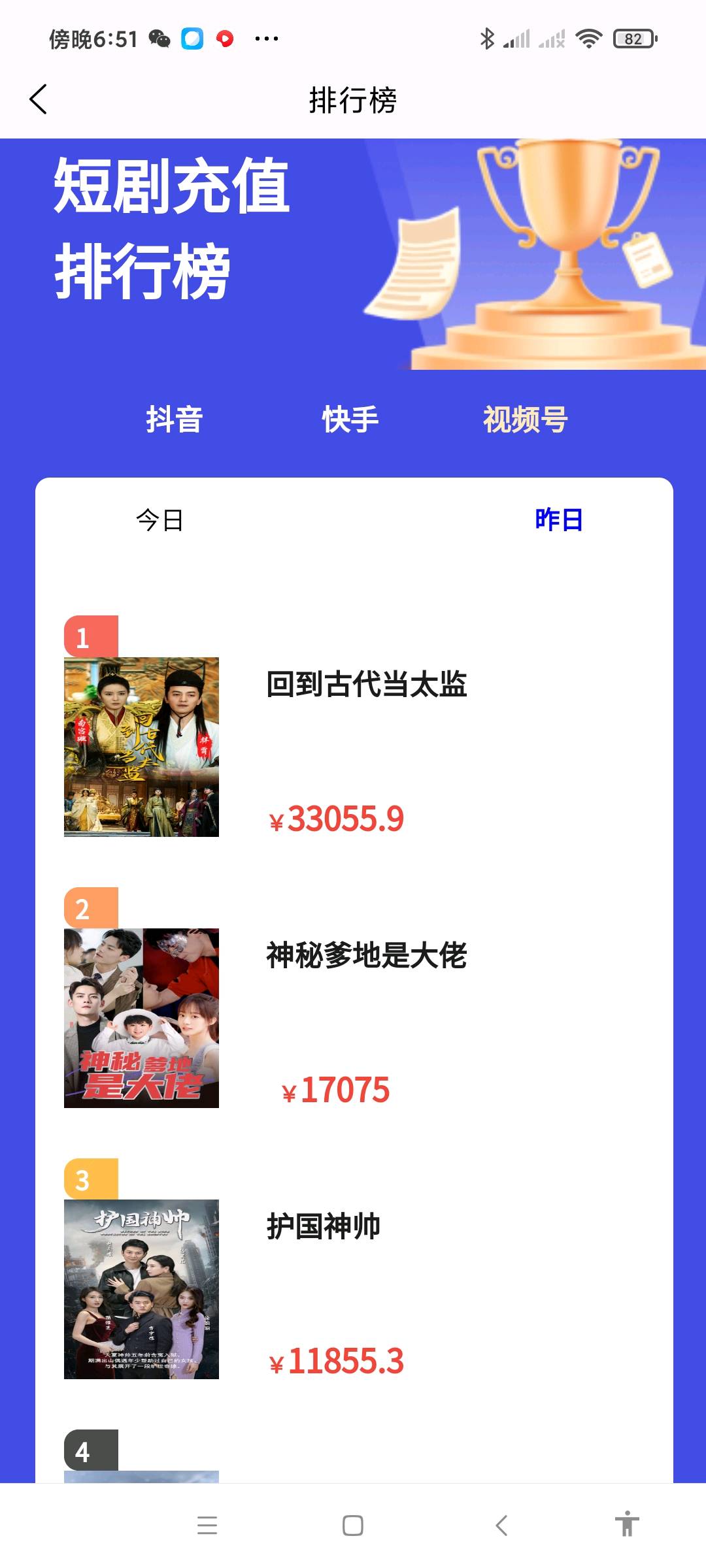The image size is (706, 1568).
Task: Open the drama 神秘爹地是大佬
Action: click(x=366, y=956)
